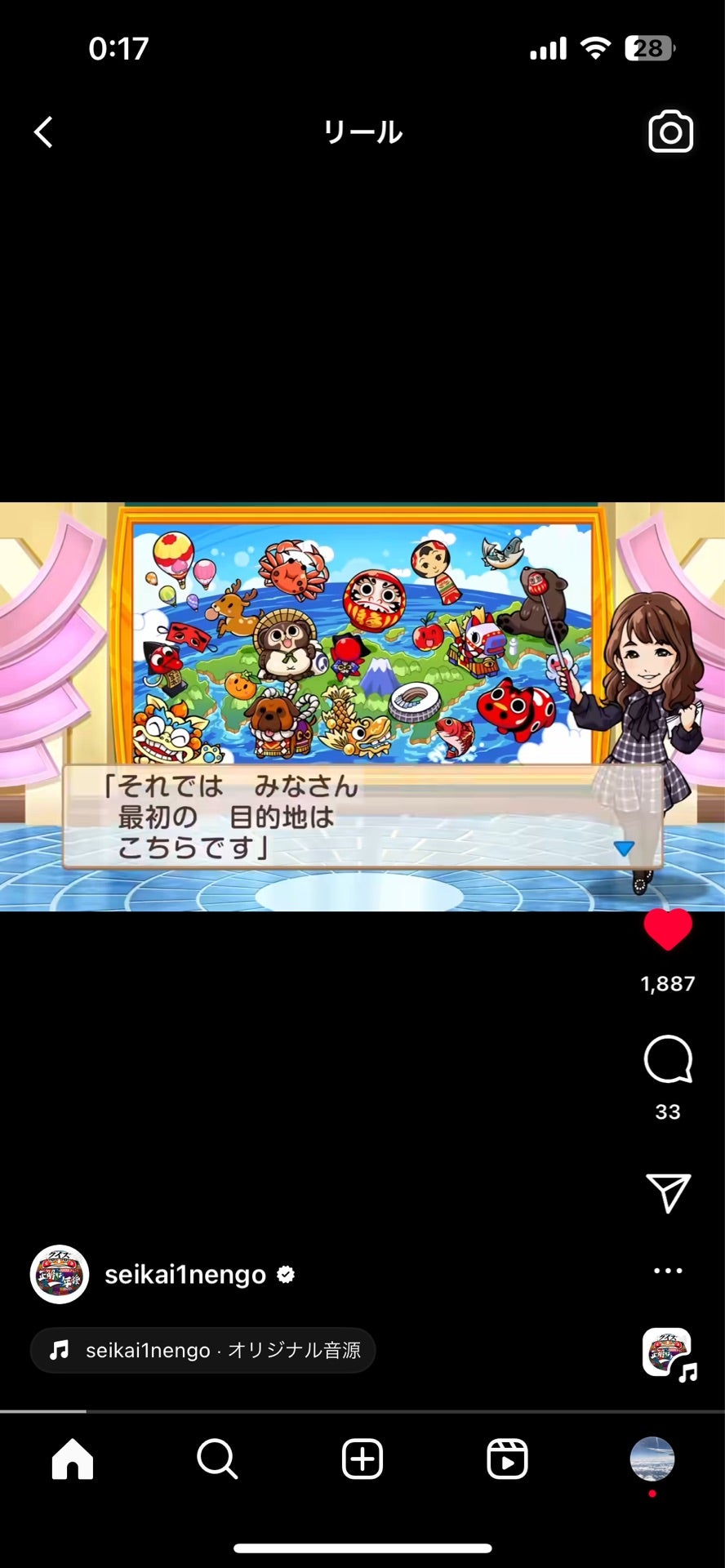Open the camera to create a story

669,132
